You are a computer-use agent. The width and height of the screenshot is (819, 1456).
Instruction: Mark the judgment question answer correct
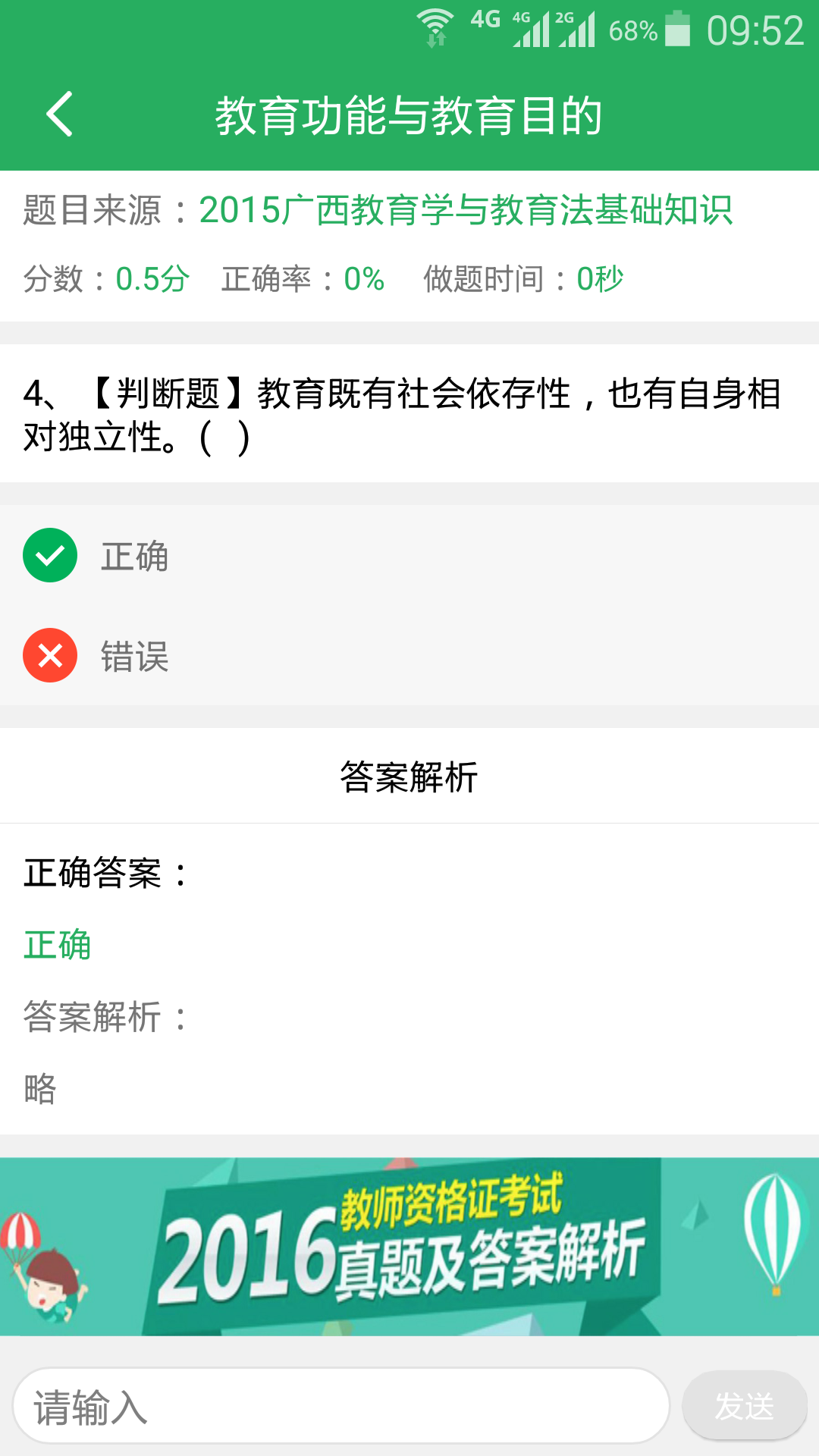tap(49, 556)
